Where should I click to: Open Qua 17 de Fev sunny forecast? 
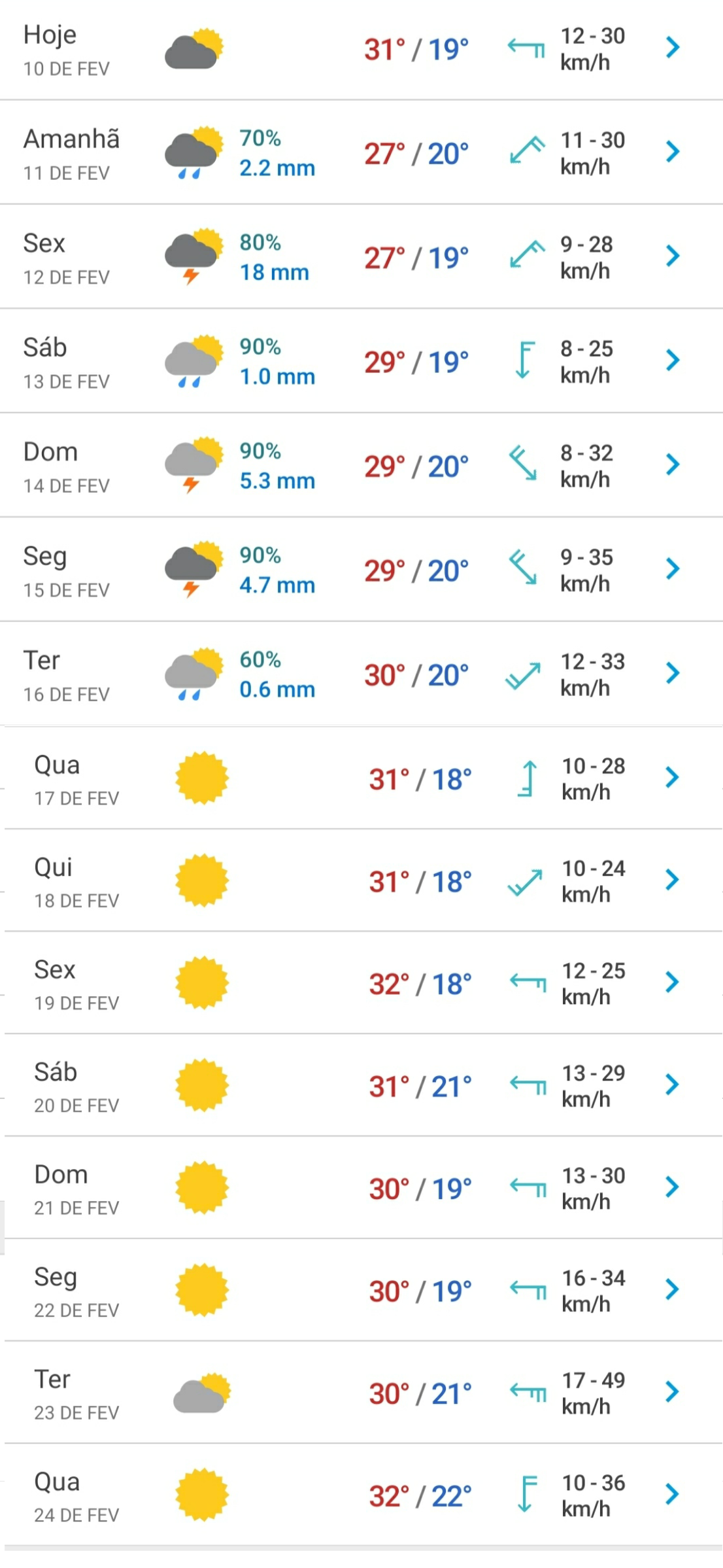(363, 778)
